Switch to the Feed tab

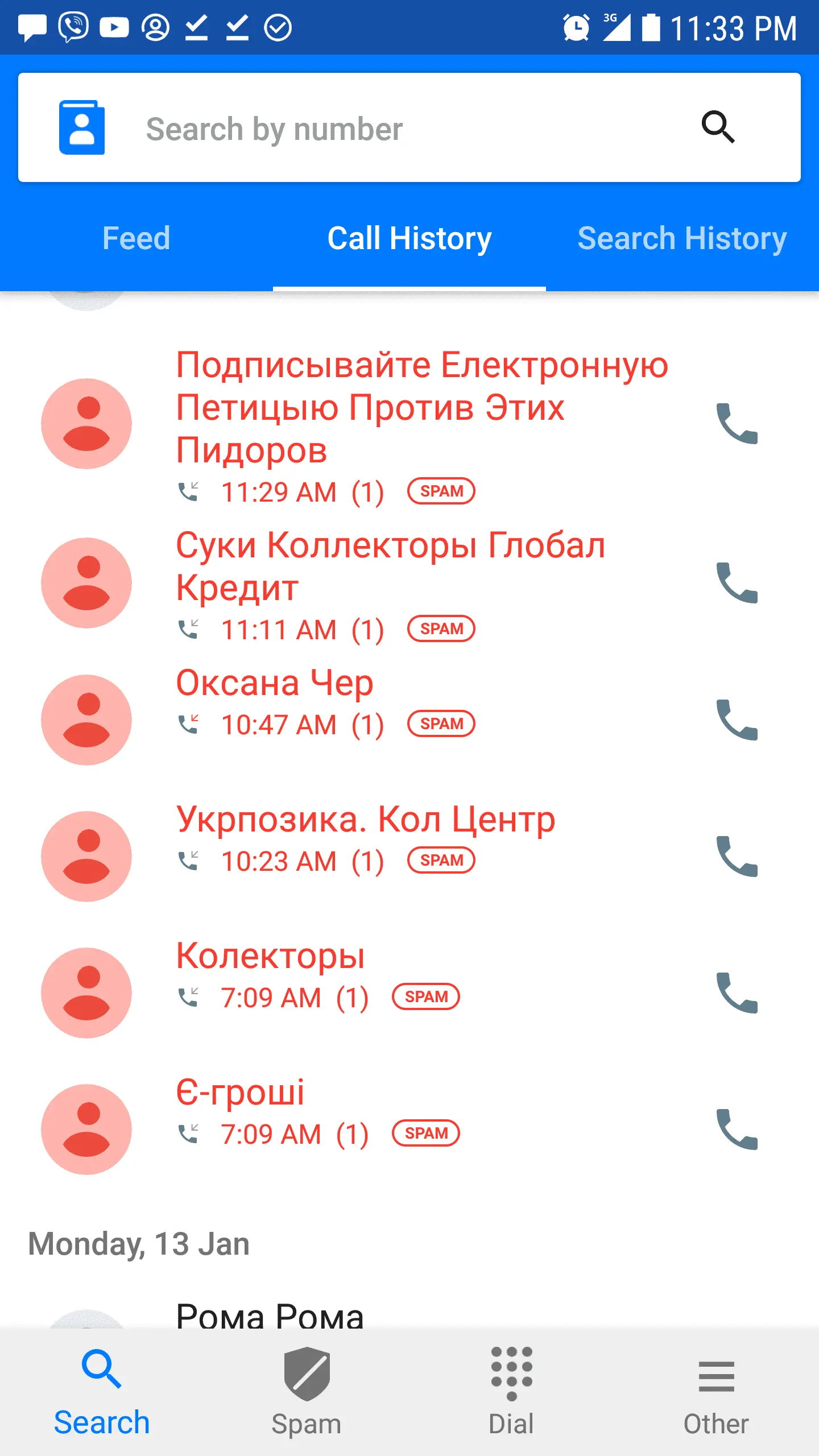click(x=136, y=238)
